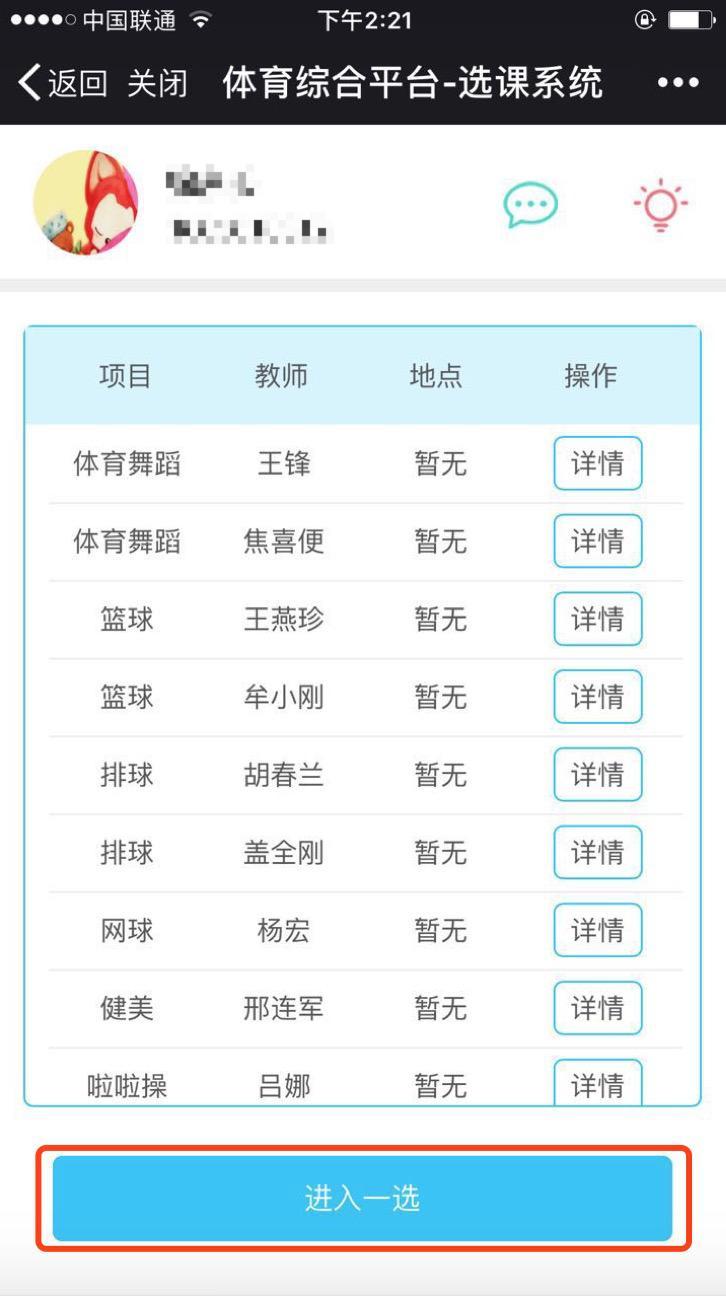Check 详情 for 网球 with 杨宏
The image size is (726, 1296).
(597, 930)
